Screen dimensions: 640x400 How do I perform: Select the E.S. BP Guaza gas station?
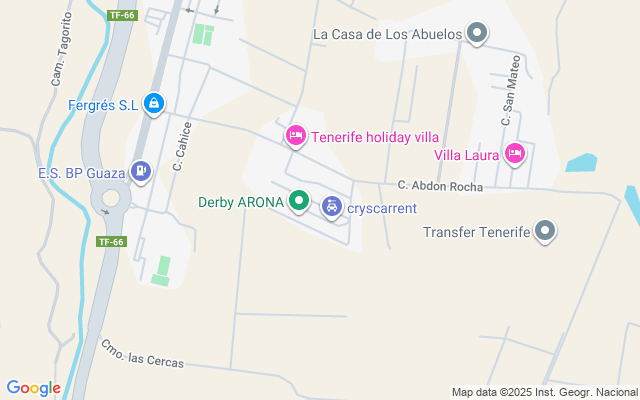(x=141, y=172)
